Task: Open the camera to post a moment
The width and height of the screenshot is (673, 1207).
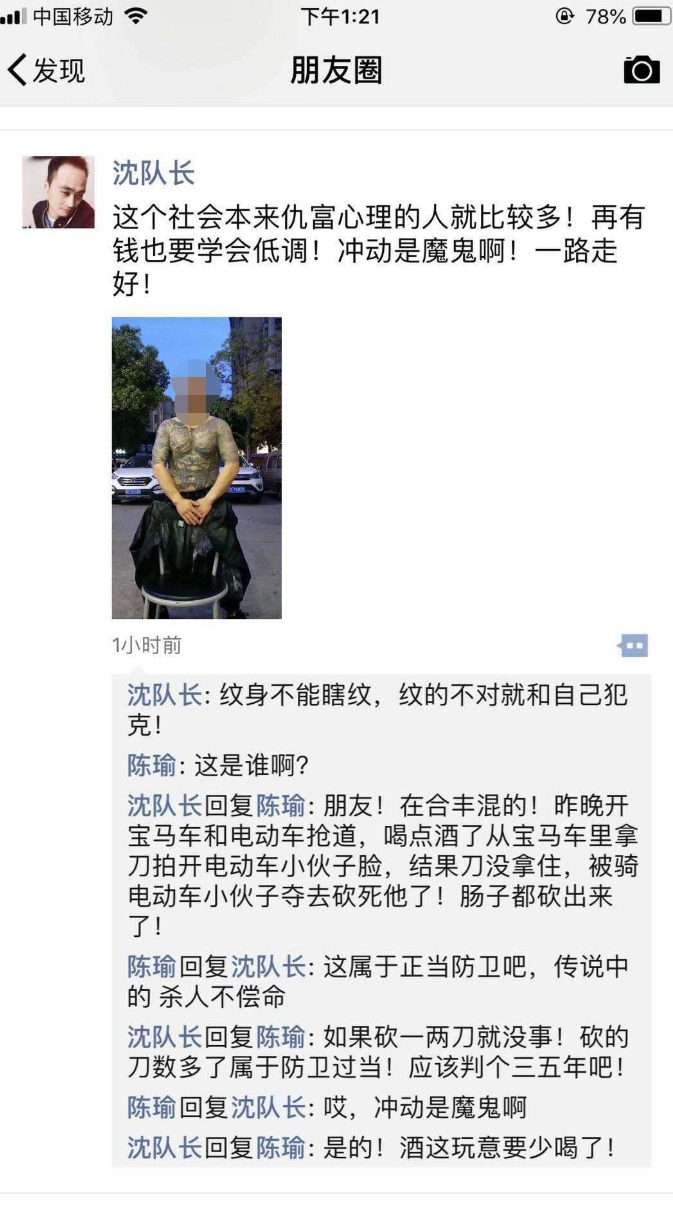Action: (641, 70)
